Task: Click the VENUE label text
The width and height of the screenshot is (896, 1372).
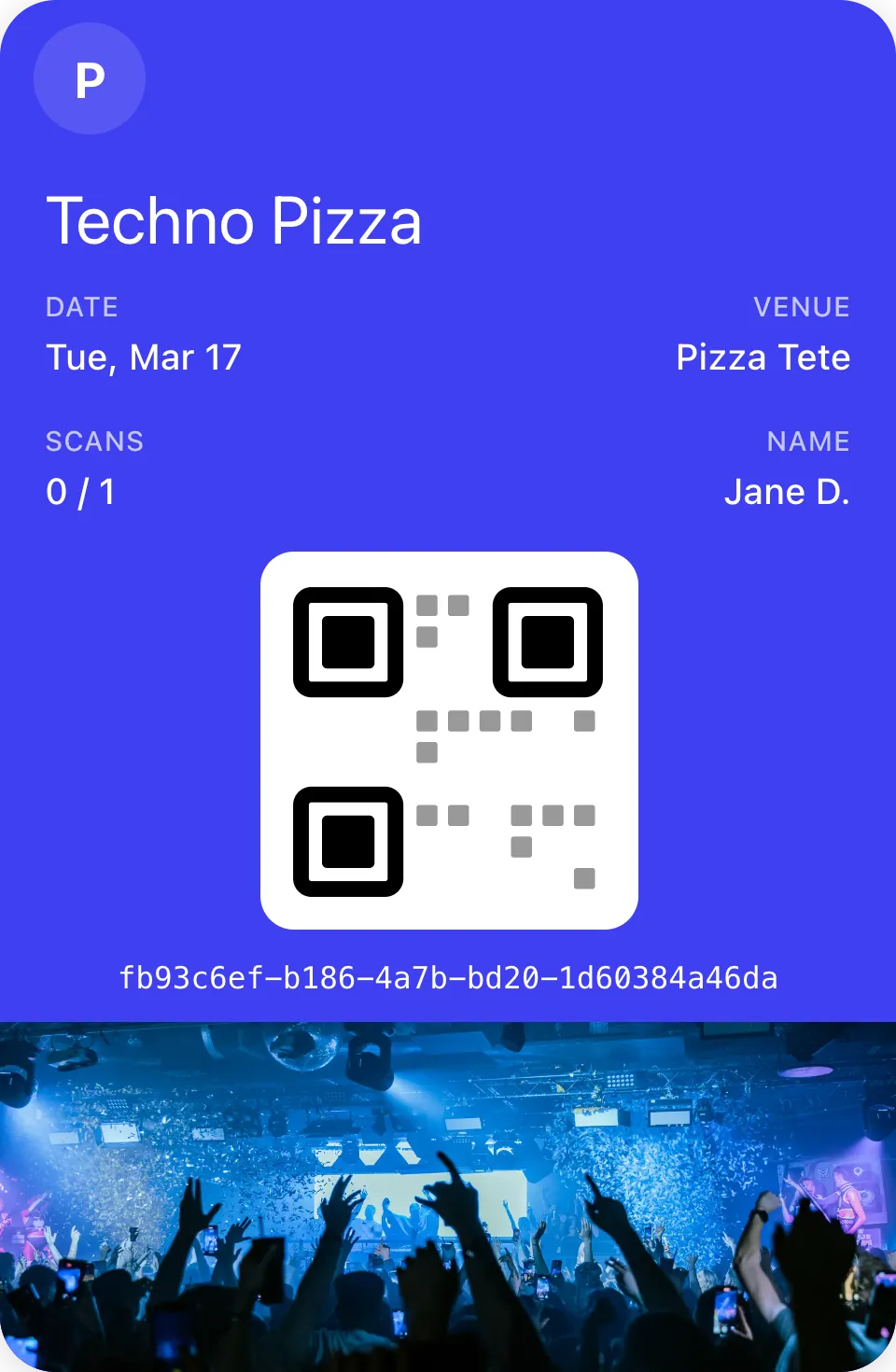Action: [x=802, y=306]
